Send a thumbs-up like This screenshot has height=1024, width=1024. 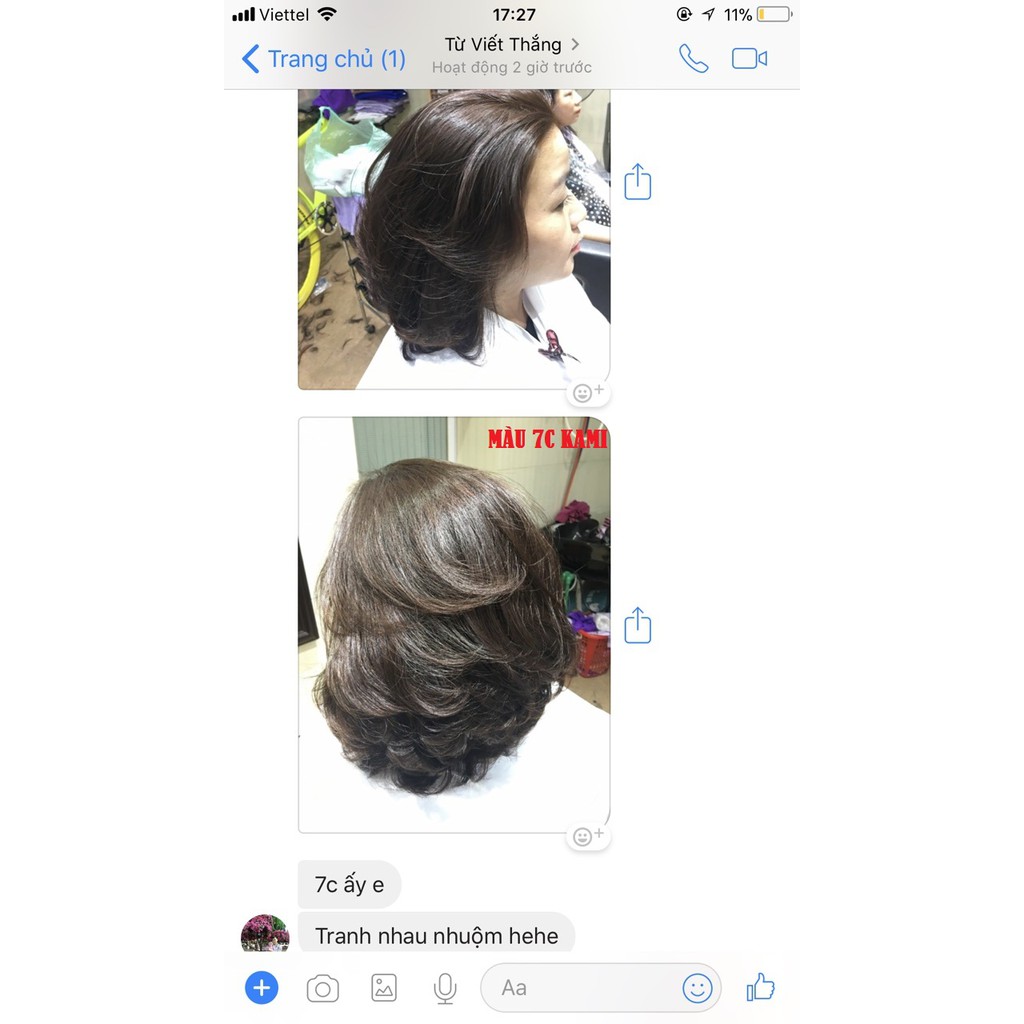(761, 988)
